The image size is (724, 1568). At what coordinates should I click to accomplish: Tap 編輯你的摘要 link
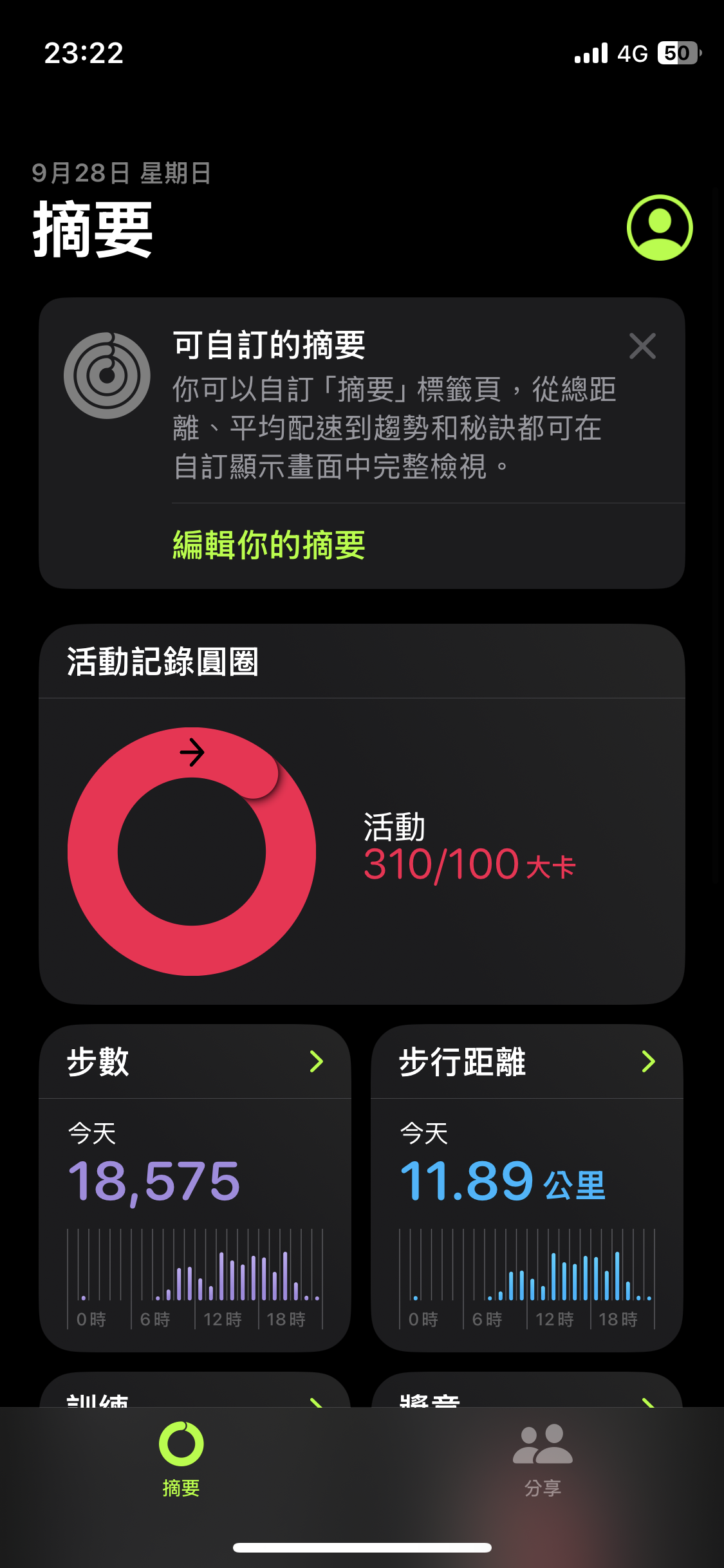pos(269,545)
